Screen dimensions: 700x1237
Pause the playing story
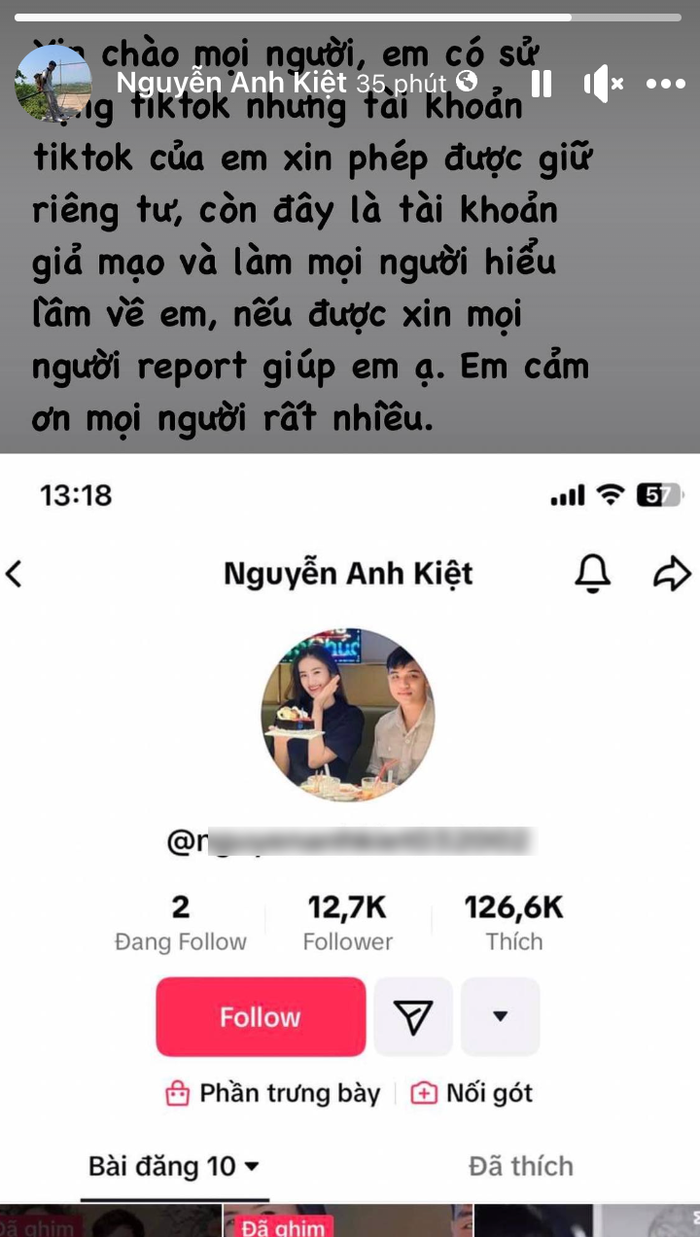coord(541,84)
